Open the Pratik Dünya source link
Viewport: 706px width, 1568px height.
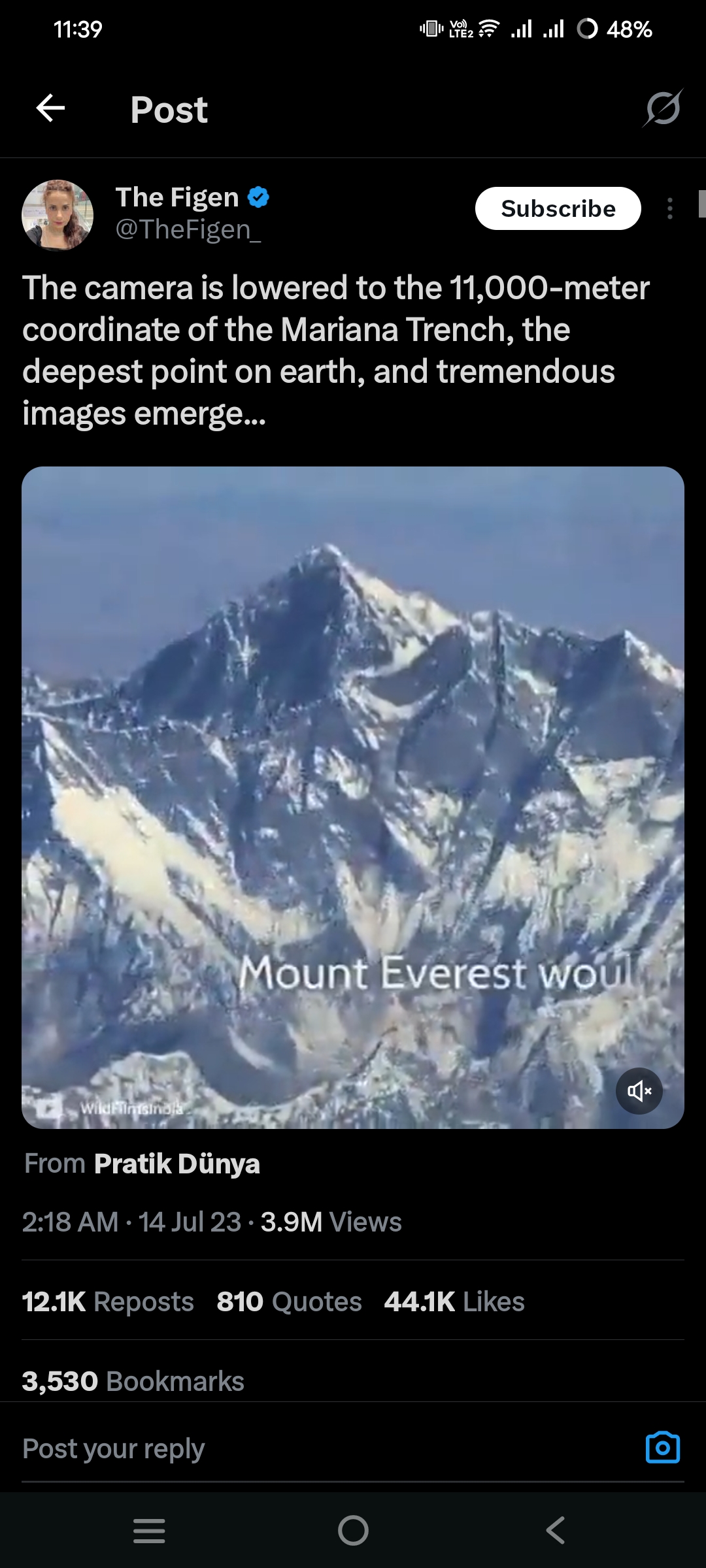coord(176,1164)
